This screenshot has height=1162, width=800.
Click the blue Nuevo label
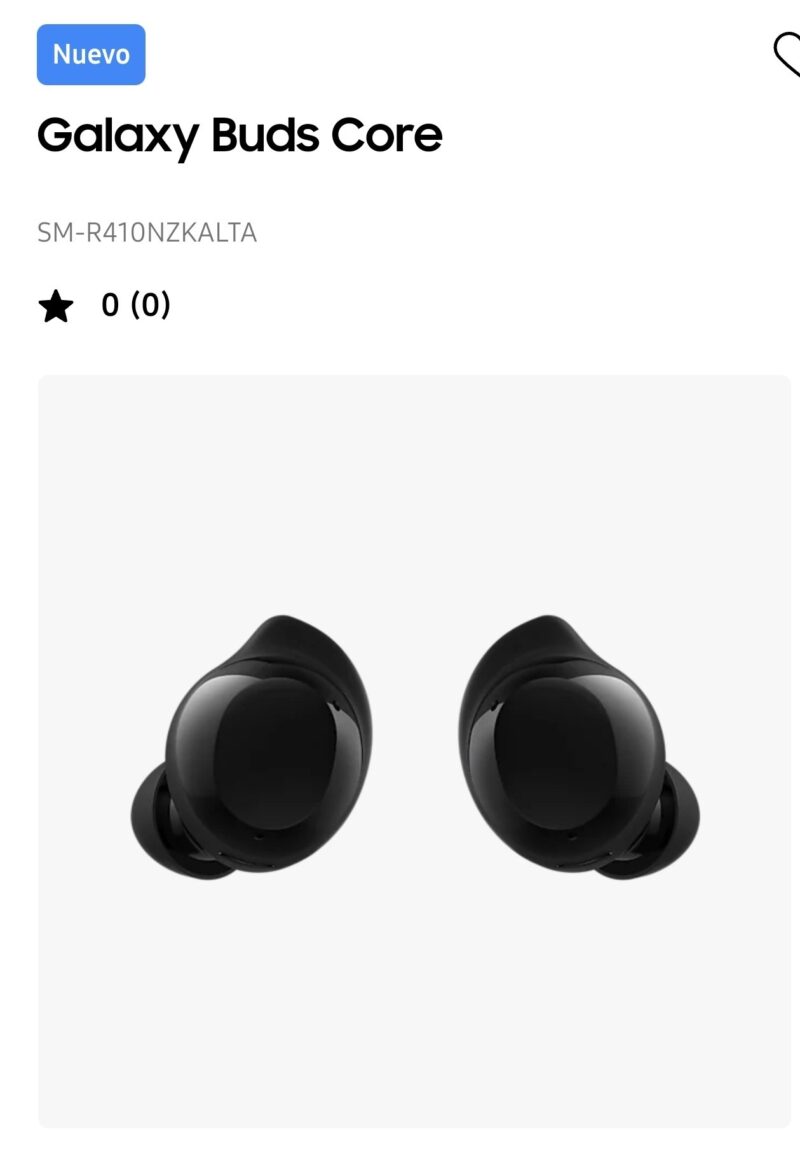pyautogui.click(x=90, y=55)
